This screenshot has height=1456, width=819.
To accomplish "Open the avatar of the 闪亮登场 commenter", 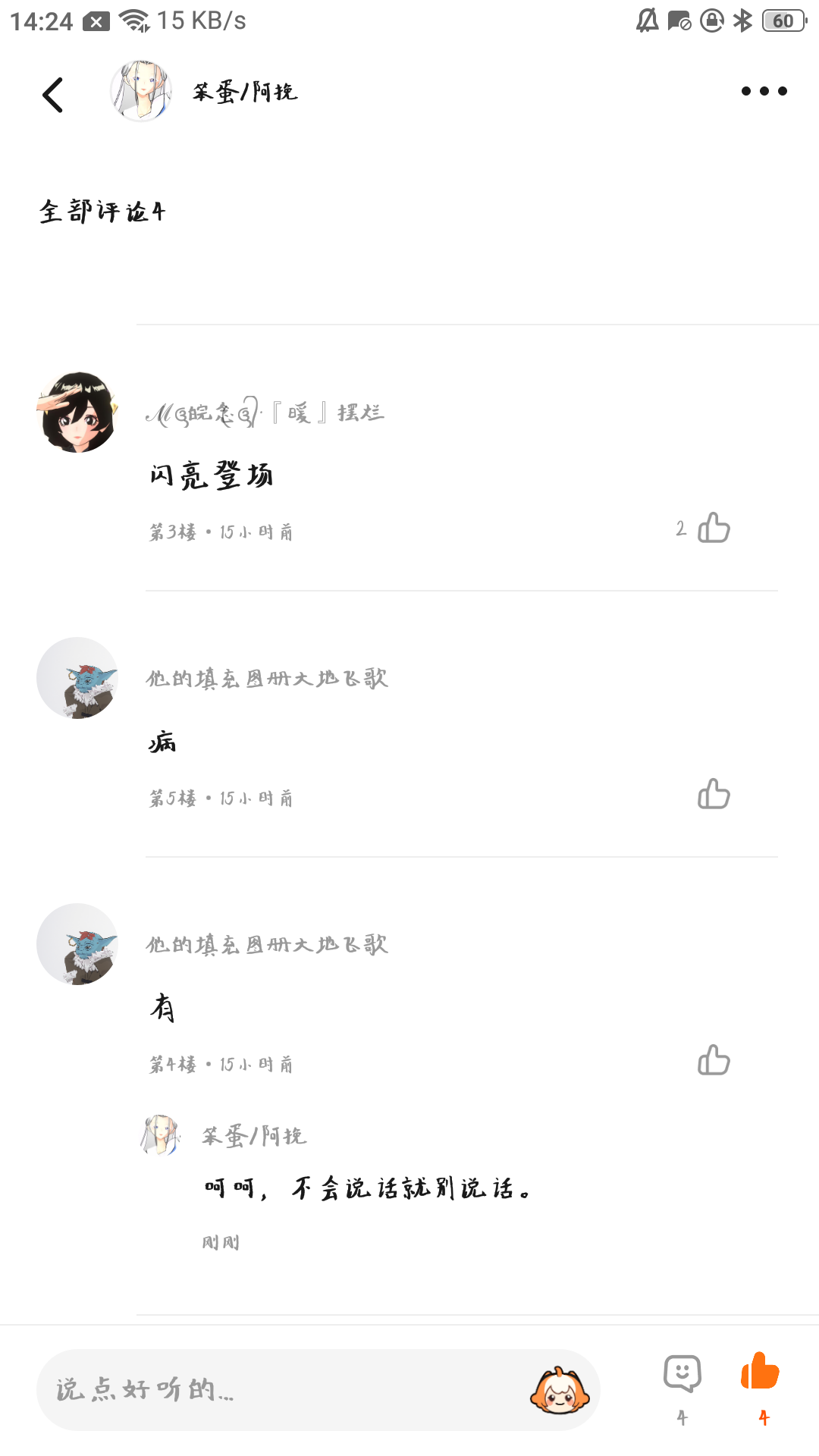I will pos(77,413).
